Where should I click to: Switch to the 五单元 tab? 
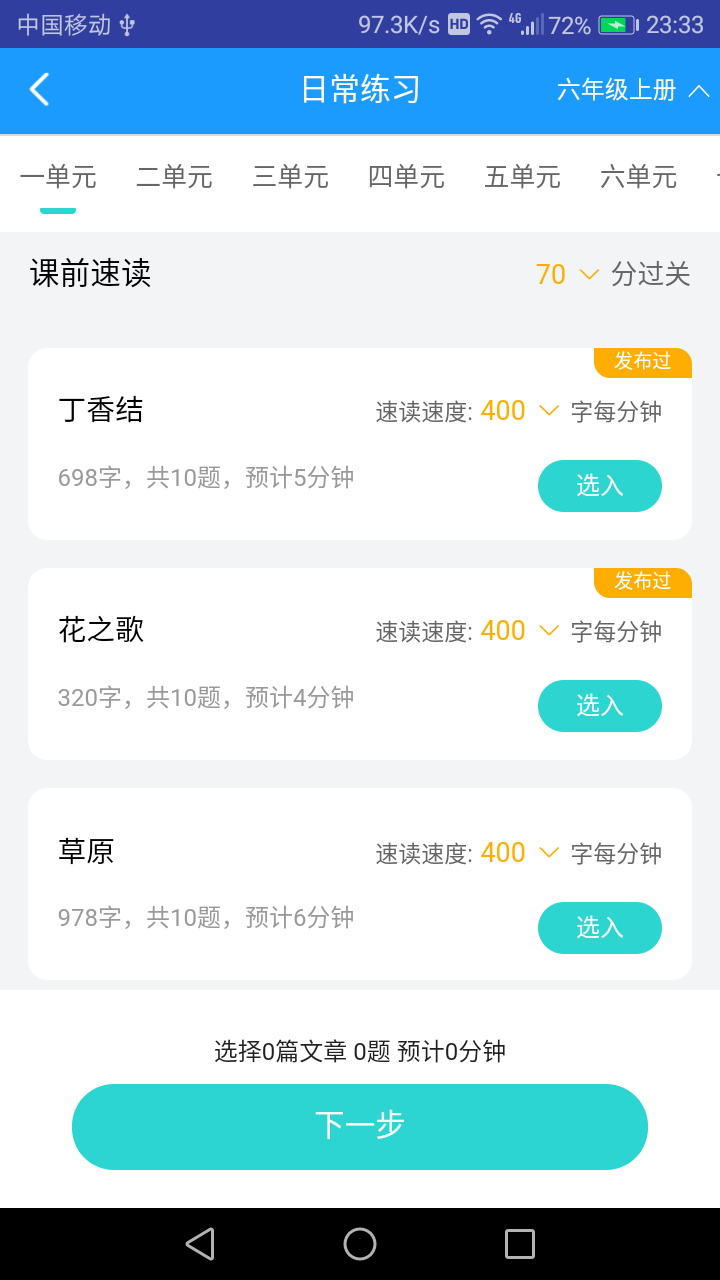click(522, 178)
